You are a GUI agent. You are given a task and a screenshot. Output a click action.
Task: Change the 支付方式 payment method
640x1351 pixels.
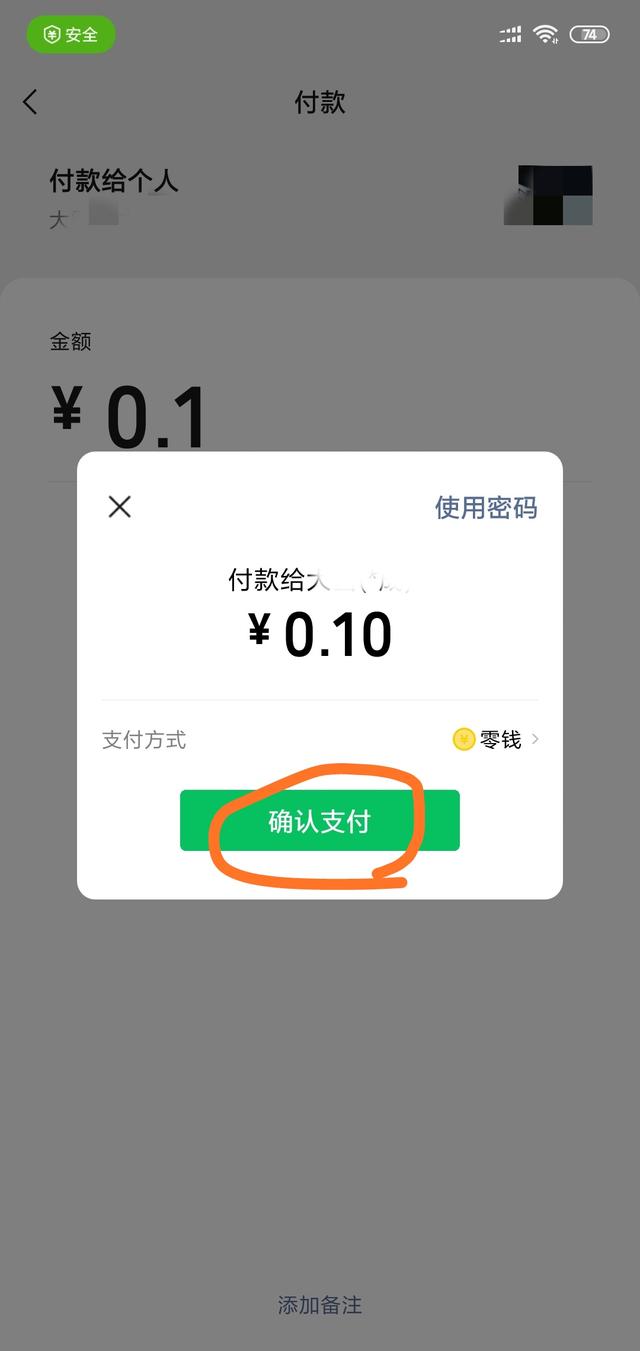tap(320, 740)
